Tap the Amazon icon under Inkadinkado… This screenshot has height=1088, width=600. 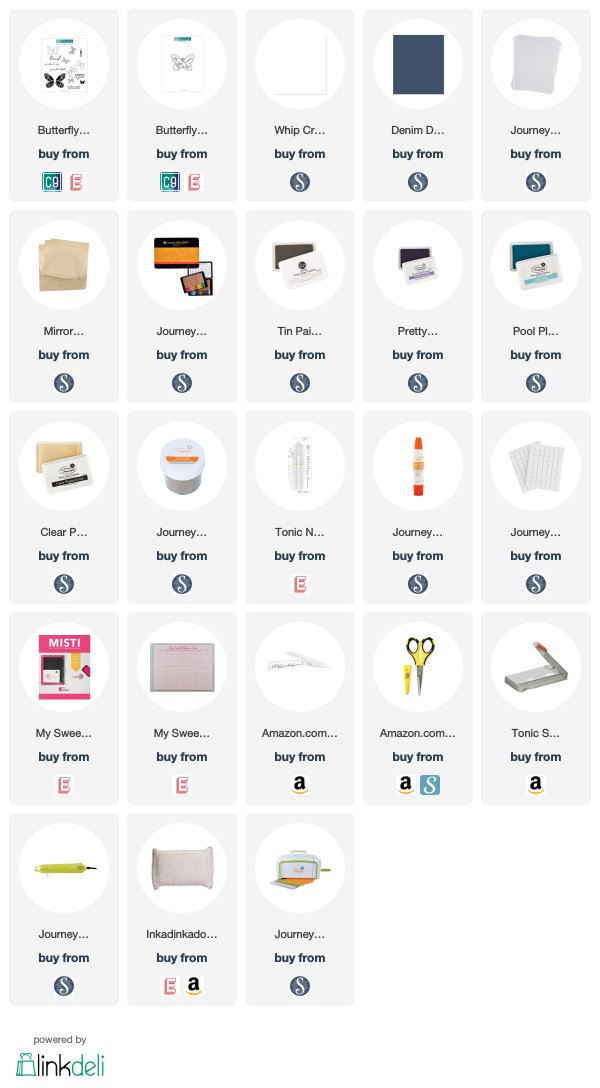194,986
